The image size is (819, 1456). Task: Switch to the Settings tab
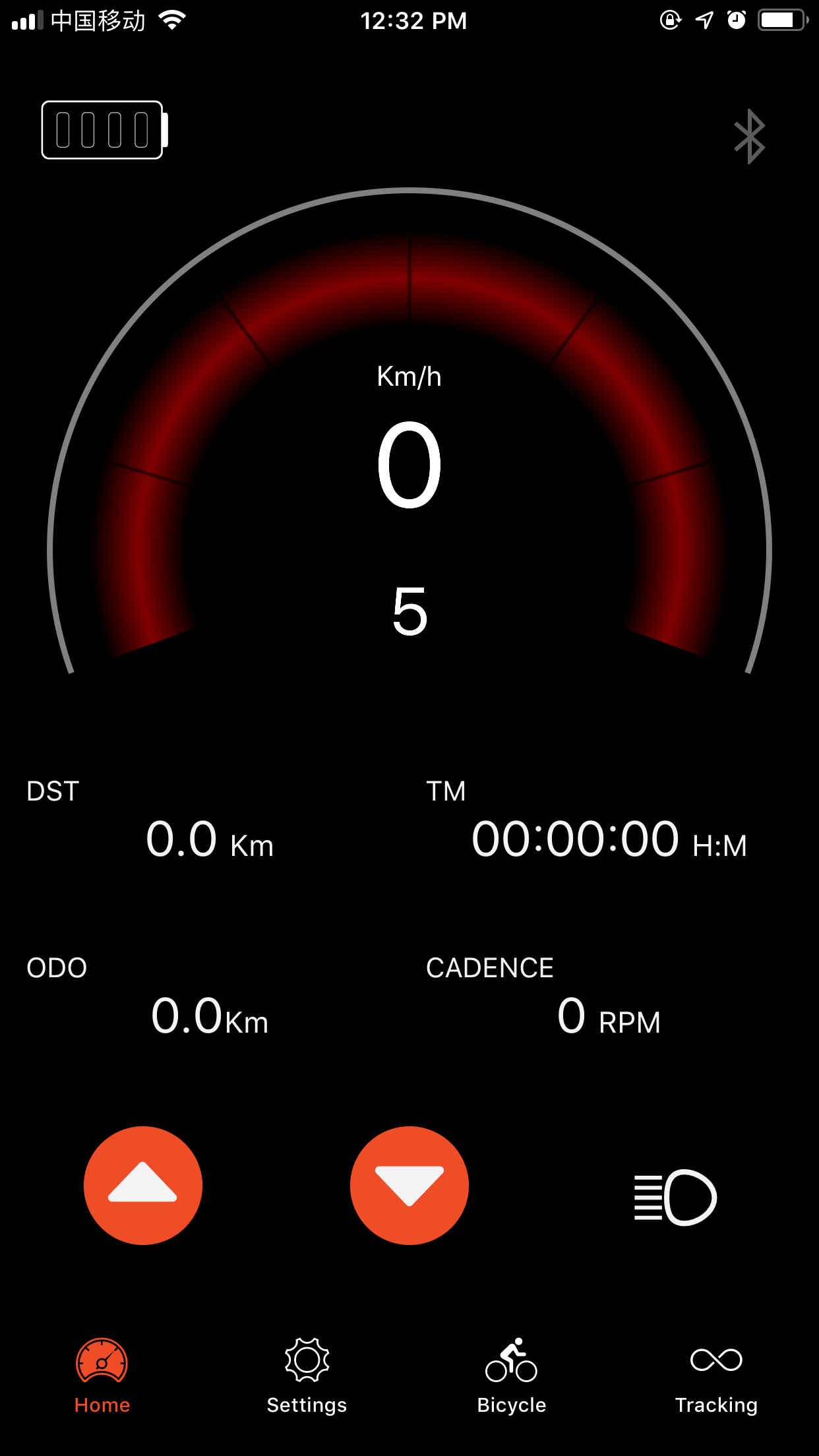click(x=307, y=1376)
